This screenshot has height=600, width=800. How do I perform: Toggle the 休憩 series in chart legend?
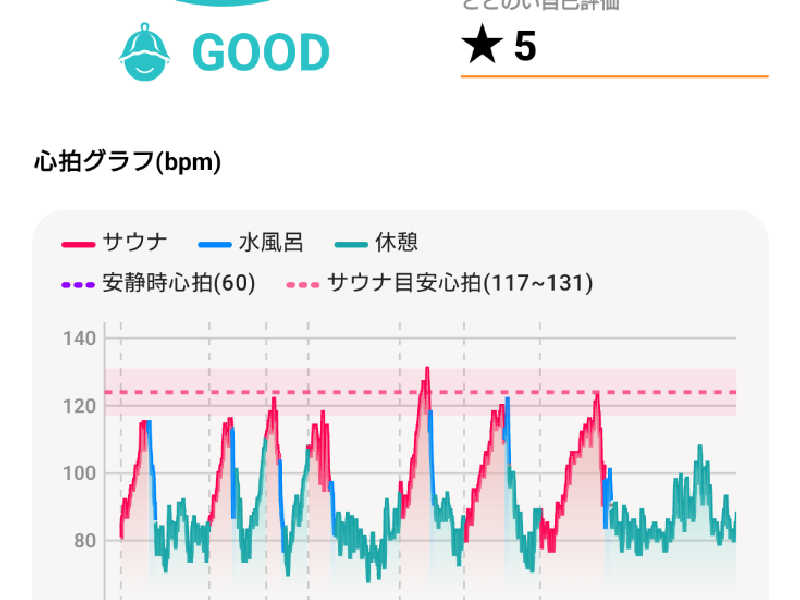coord(376,242)
